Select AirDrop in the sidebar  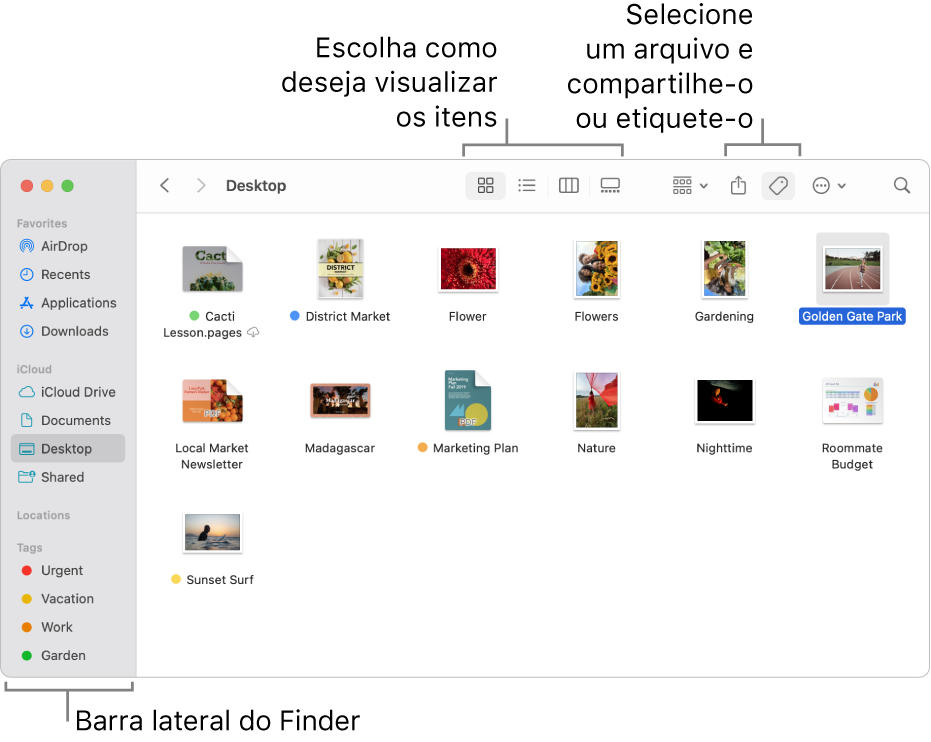click(64, 246)
